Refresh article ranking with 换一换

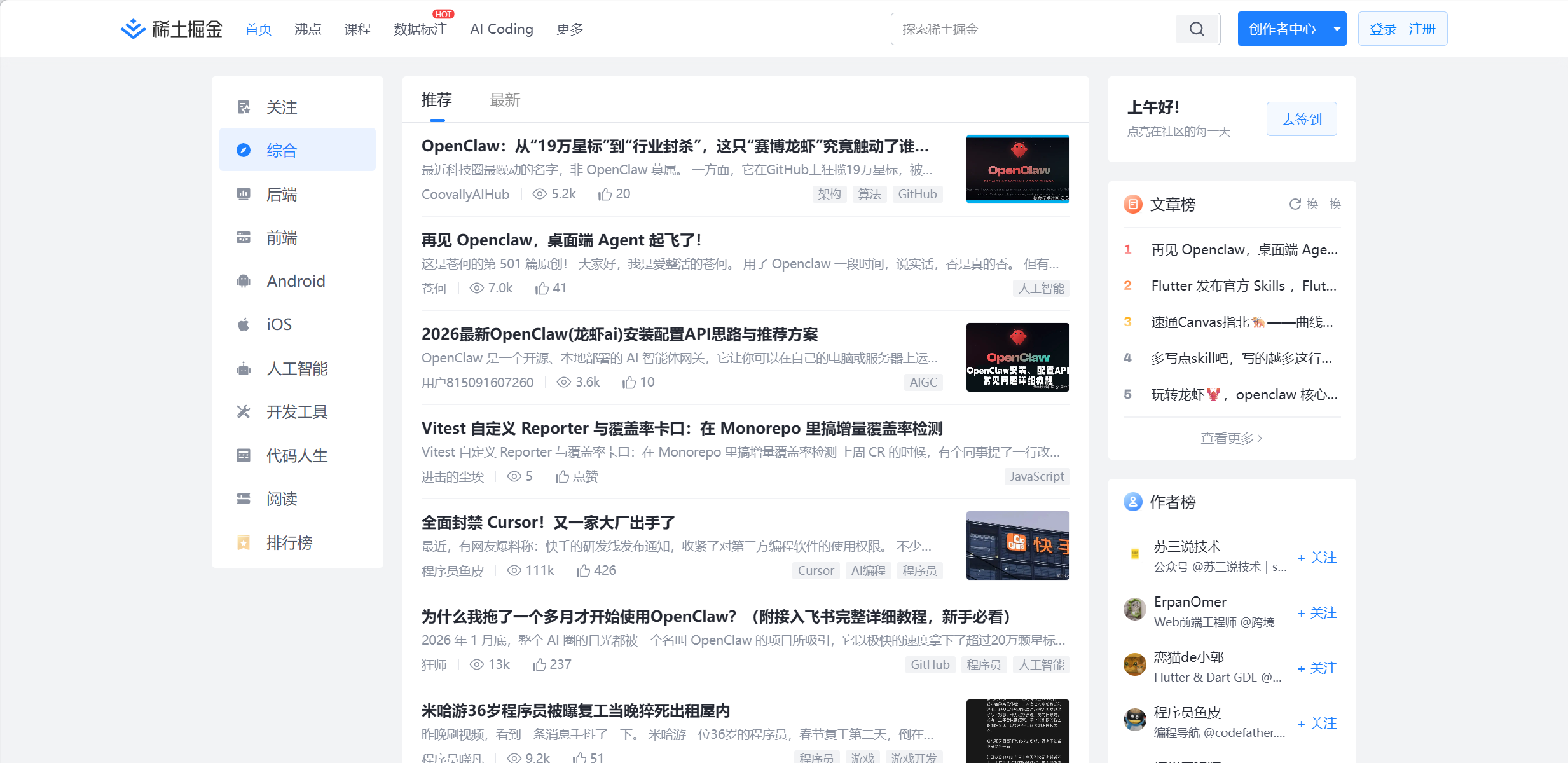1315,204
